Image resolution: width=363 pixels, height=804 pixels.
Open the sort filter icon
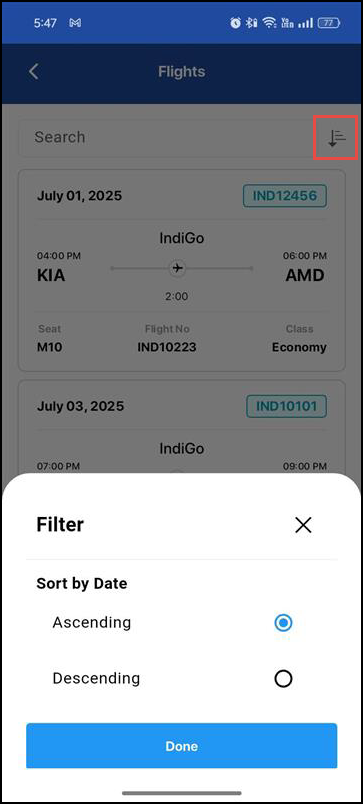click(336, 137)
